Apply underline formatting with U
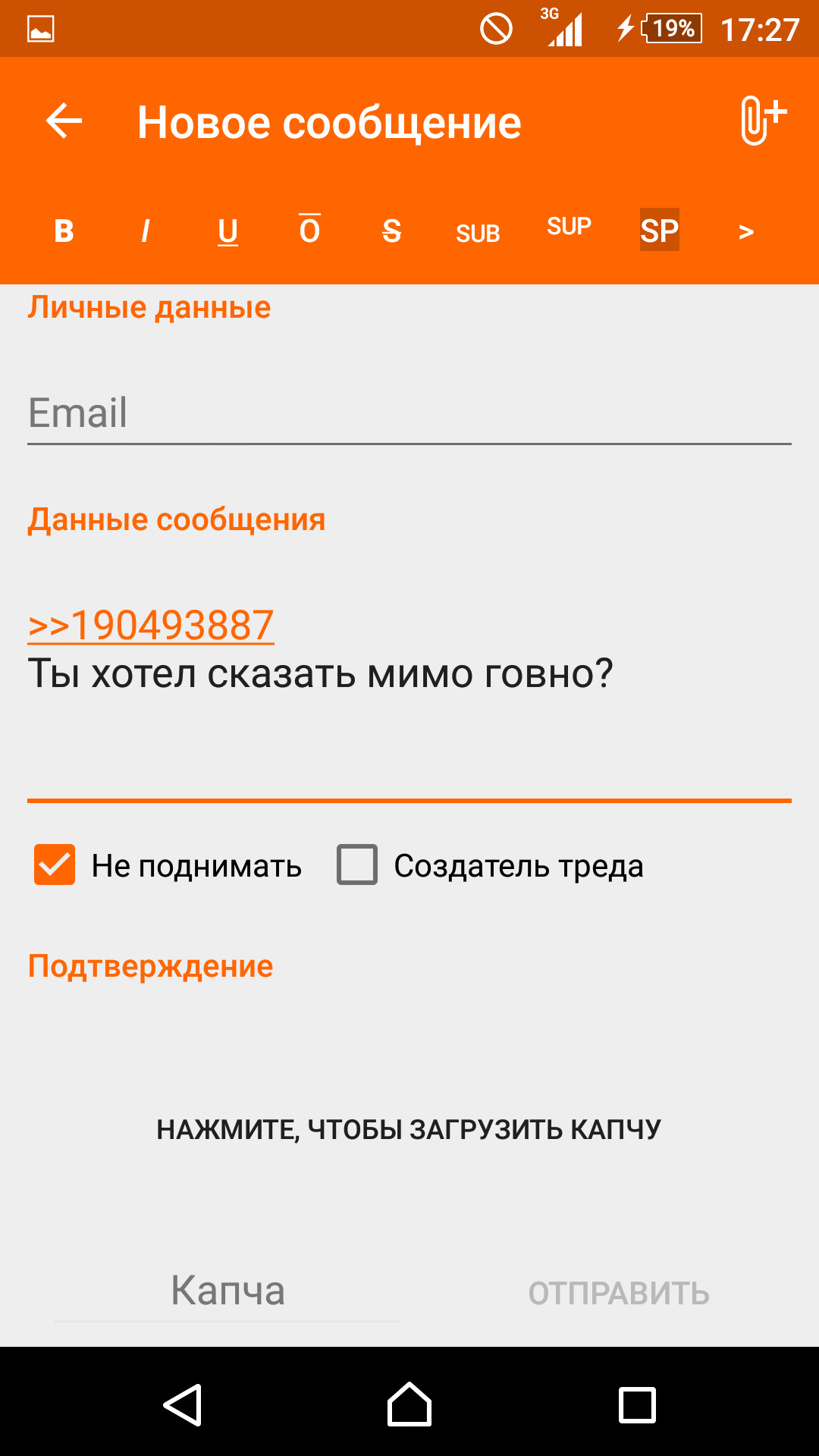Viewport: 819px width, 1456px height. coord(227,231)
